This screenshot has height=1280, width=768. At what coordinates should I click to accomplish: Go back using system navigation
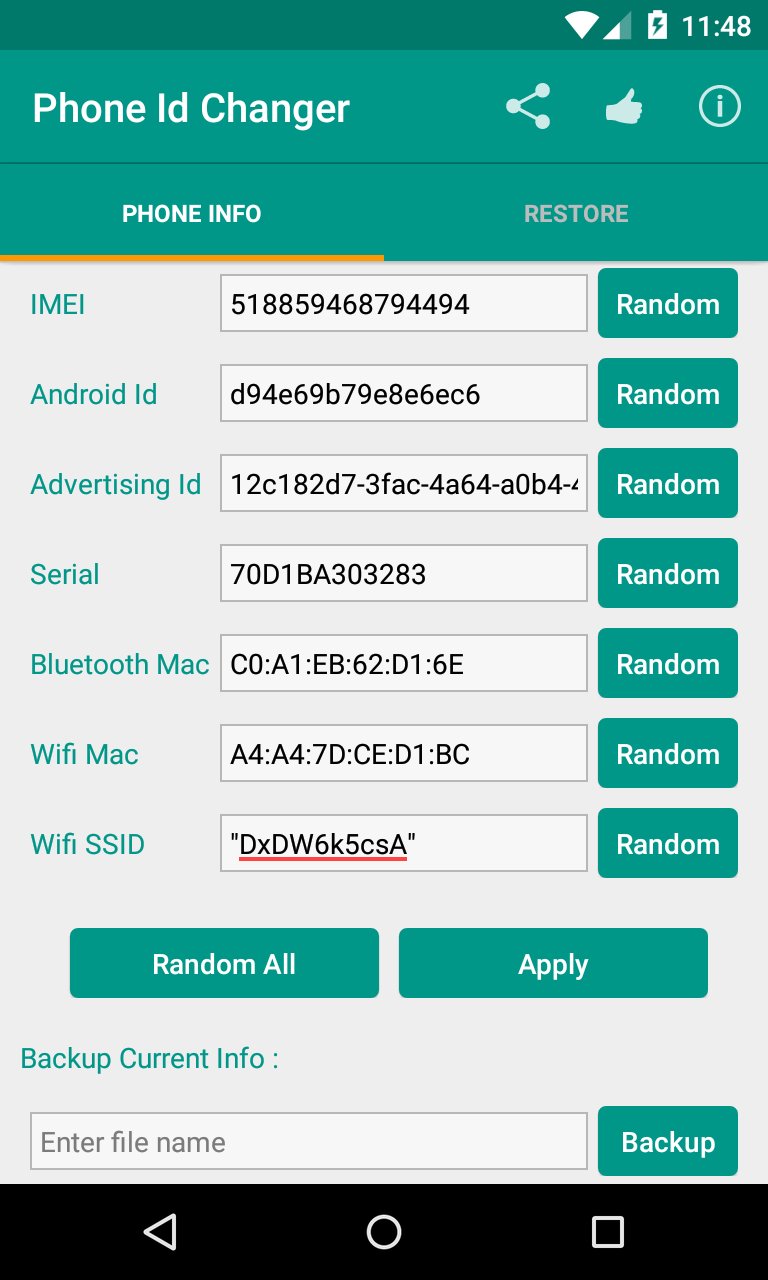[160, 1232]
